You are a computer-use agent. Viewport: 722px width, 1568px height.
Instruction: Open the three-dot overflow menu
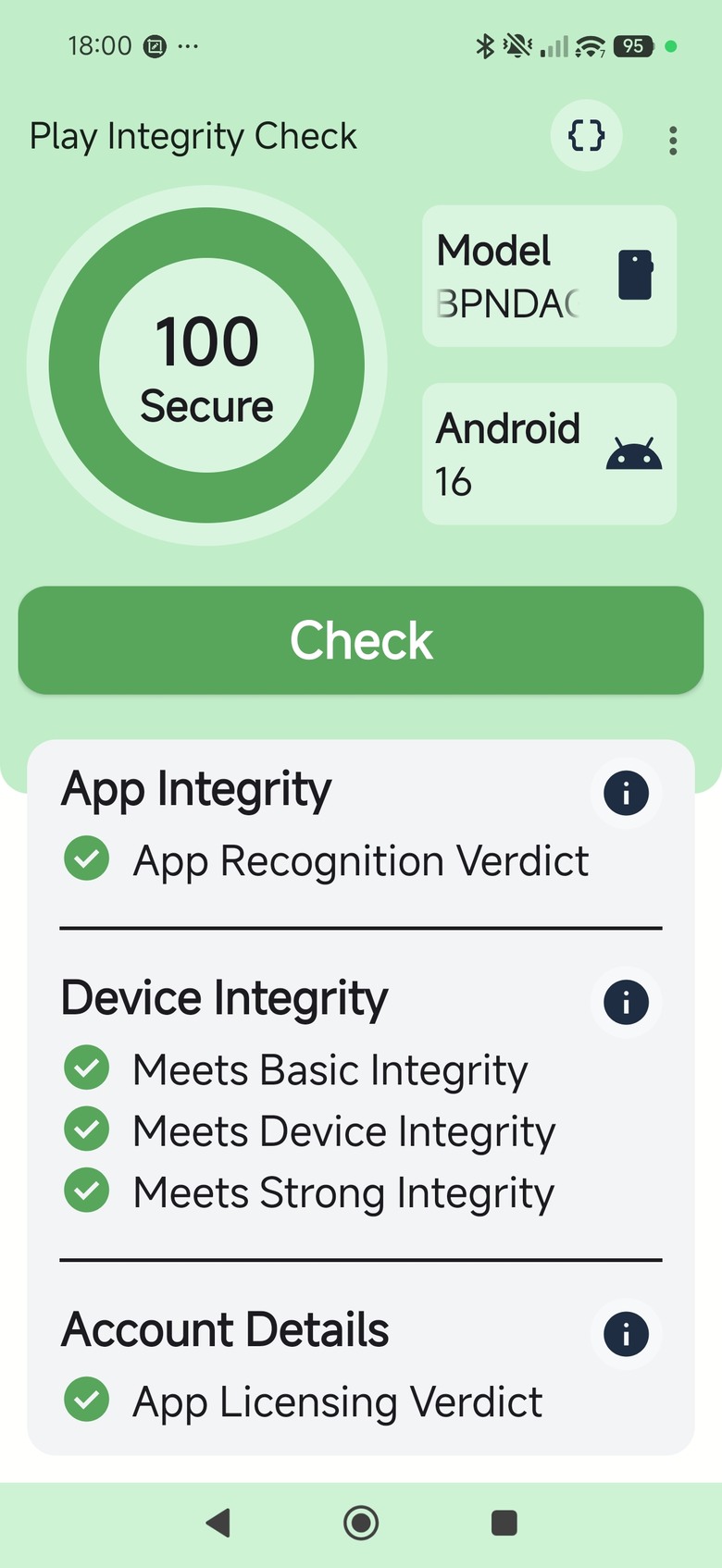[673, 140]
